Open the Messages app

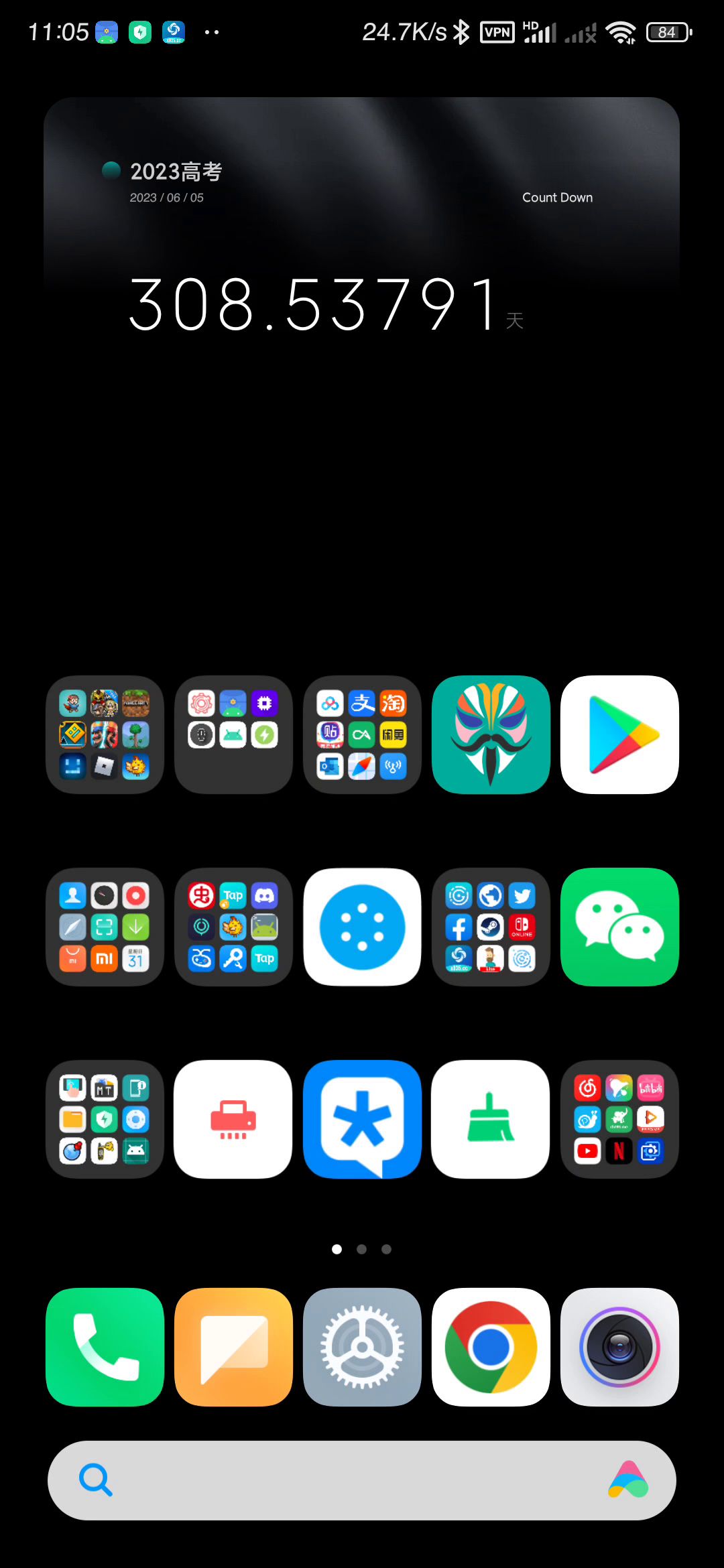233,1347
